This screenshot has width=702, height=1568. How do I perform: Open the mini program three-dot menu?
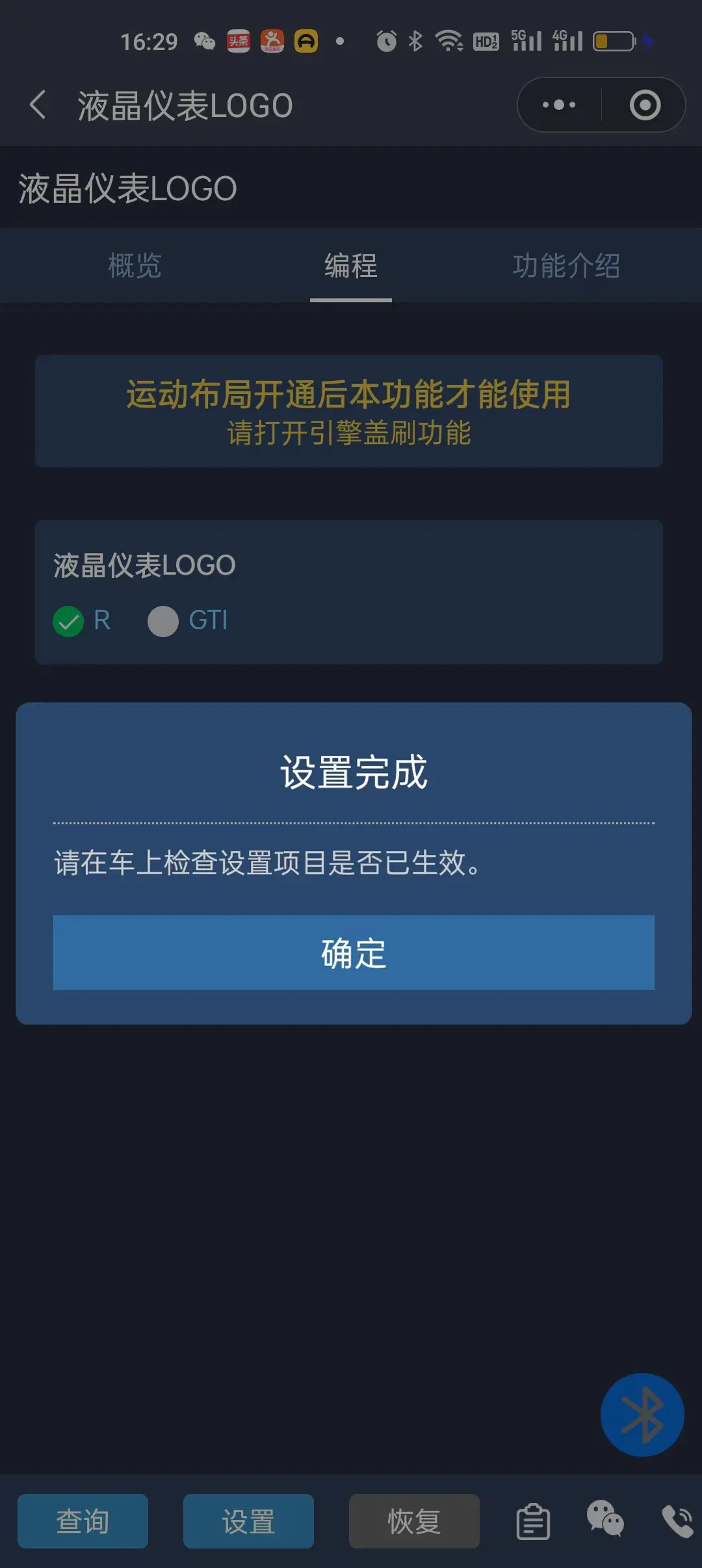559,105
